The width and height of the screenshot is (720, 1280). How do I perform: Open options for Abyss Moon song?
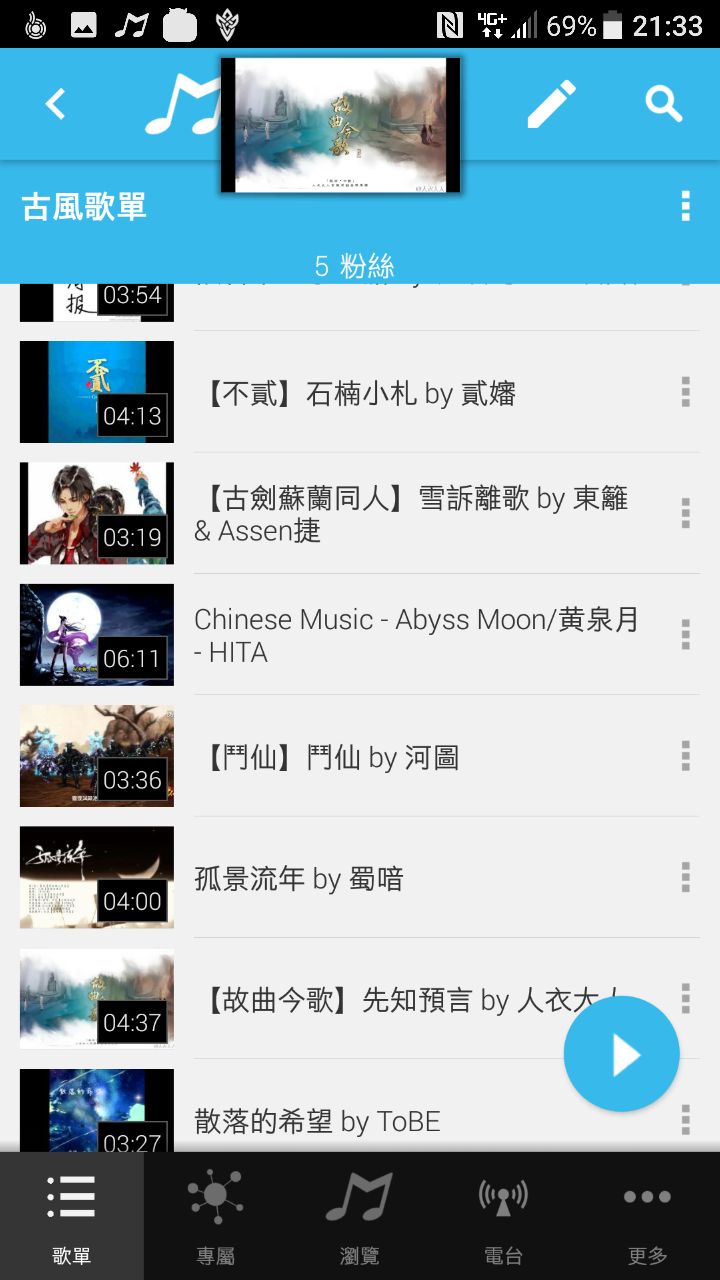coord(685,634)
